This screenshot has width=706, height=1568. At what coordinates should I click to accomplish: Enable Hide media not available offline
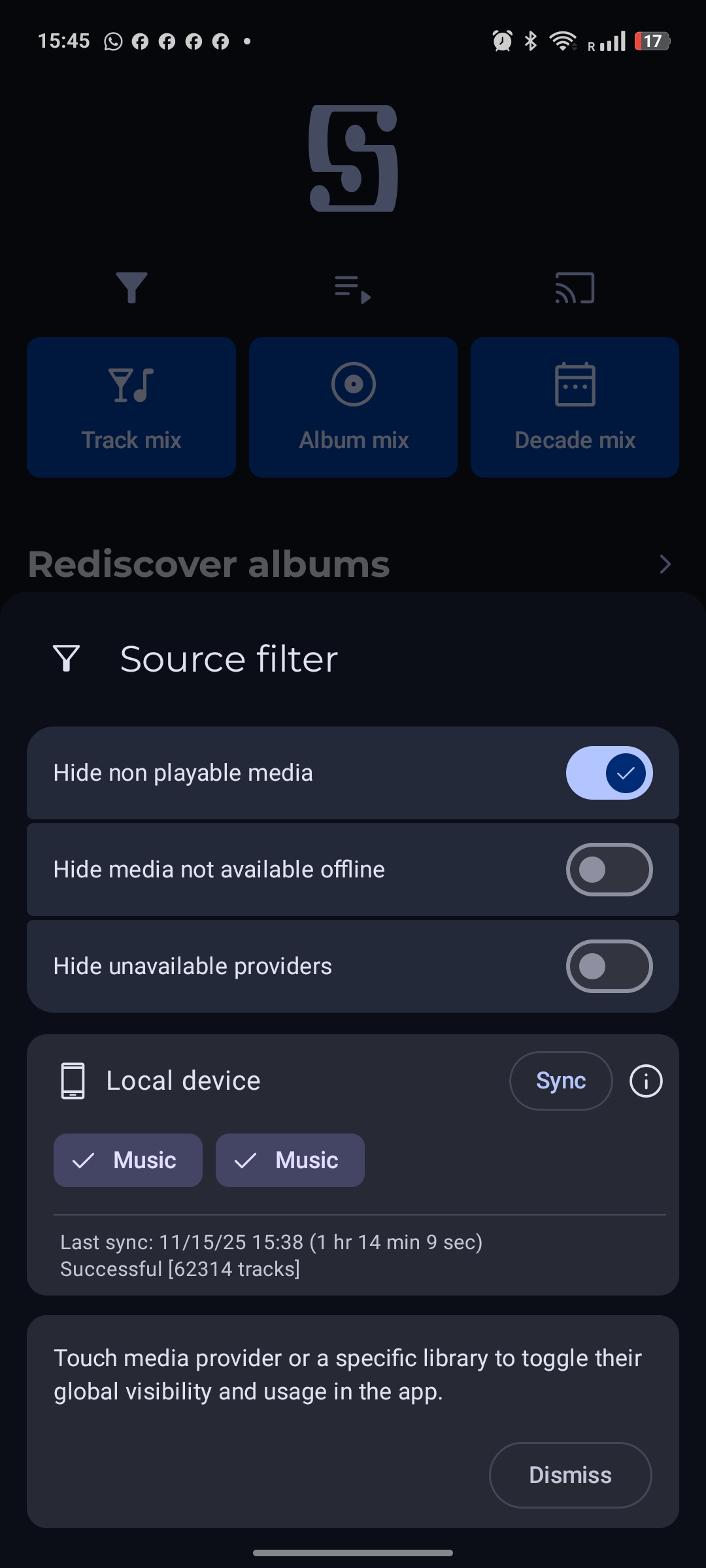point(609,870)
